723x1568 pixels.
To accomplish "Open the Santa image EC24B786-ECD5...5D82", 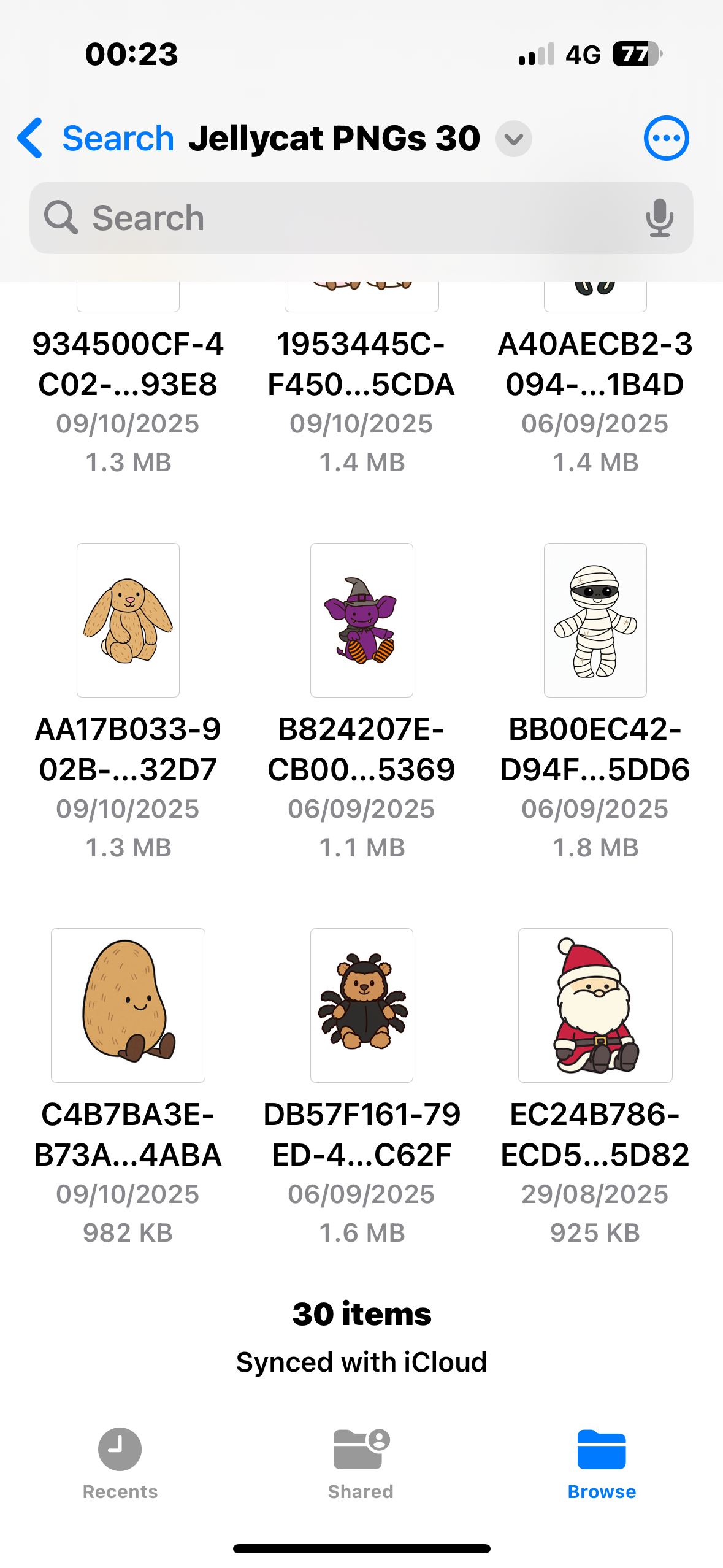I will (x=595, y=1005).
